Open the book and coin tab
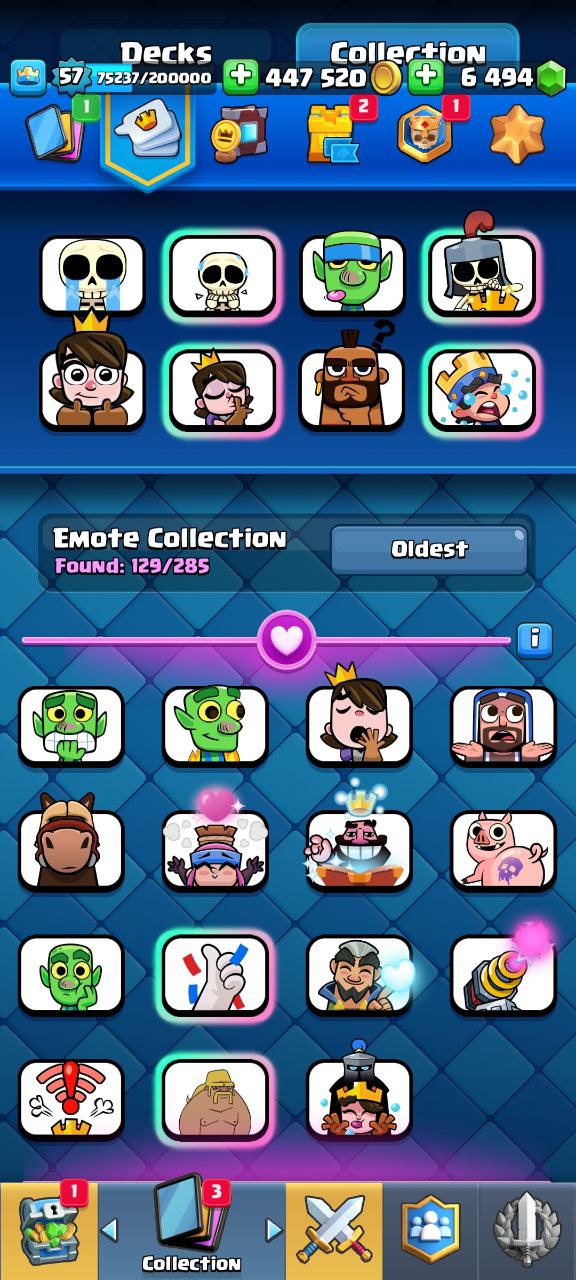Screen dimensions: 576x1280 coord(241,134)
